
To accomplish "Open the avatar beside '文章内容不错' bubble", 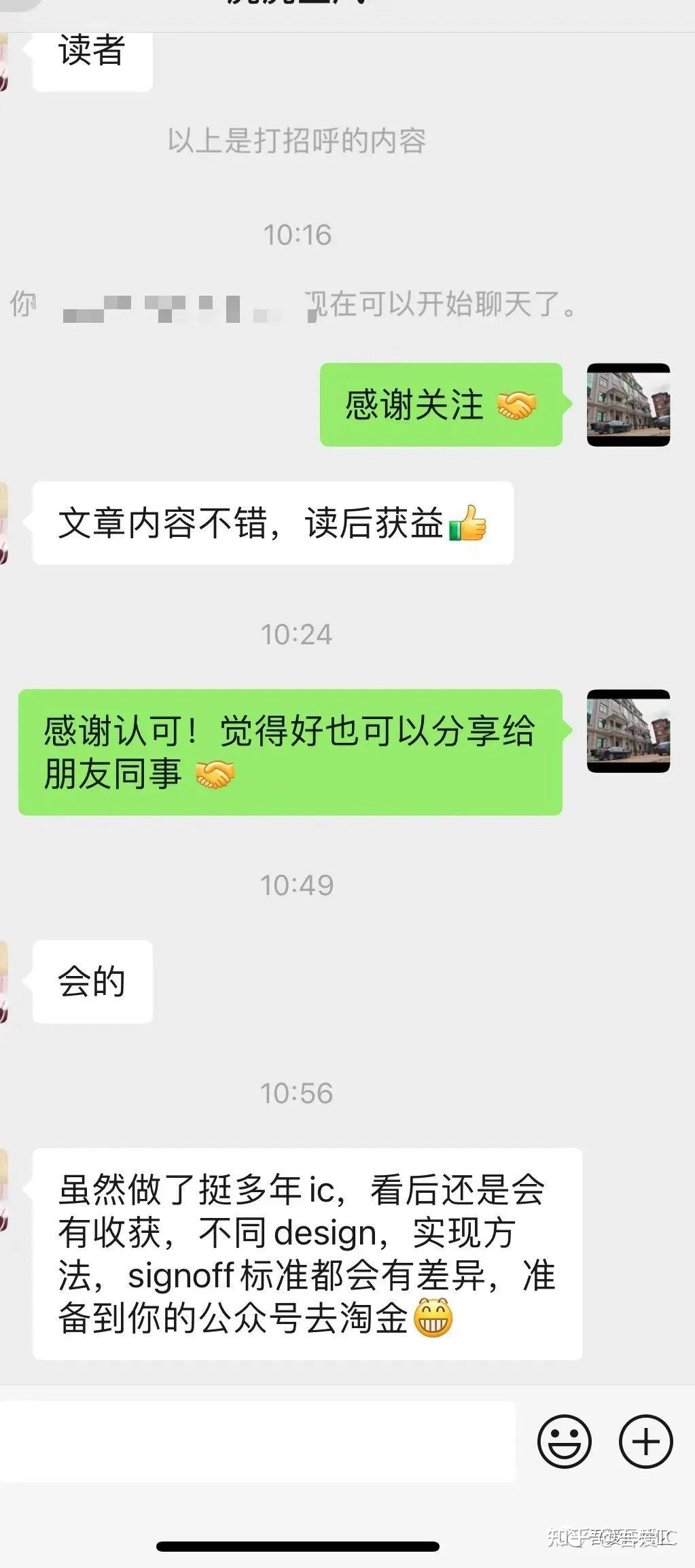I will (x=5, y=523).
